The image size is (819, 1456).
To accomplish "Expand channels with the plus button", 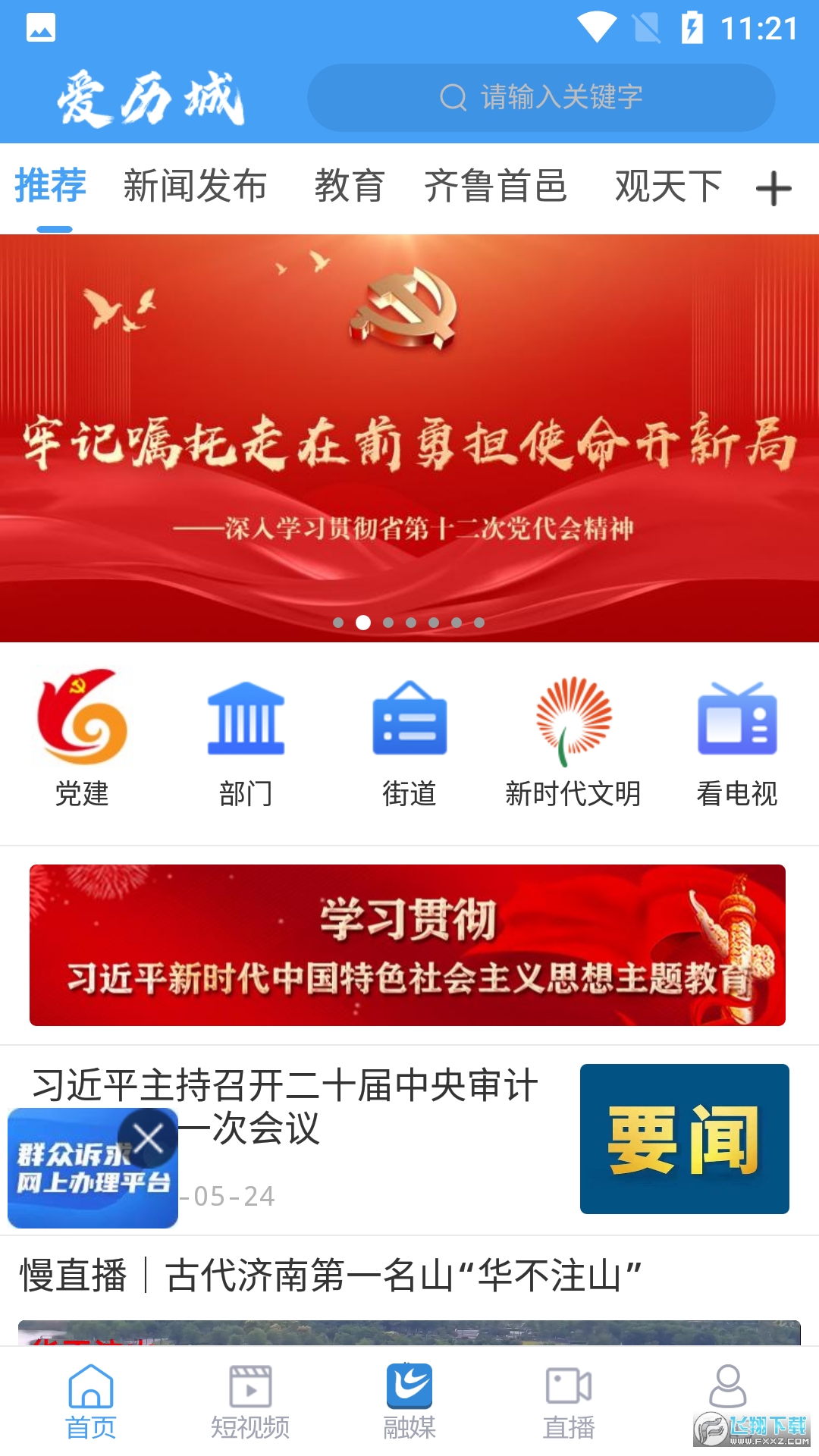I will click(773, 190).
